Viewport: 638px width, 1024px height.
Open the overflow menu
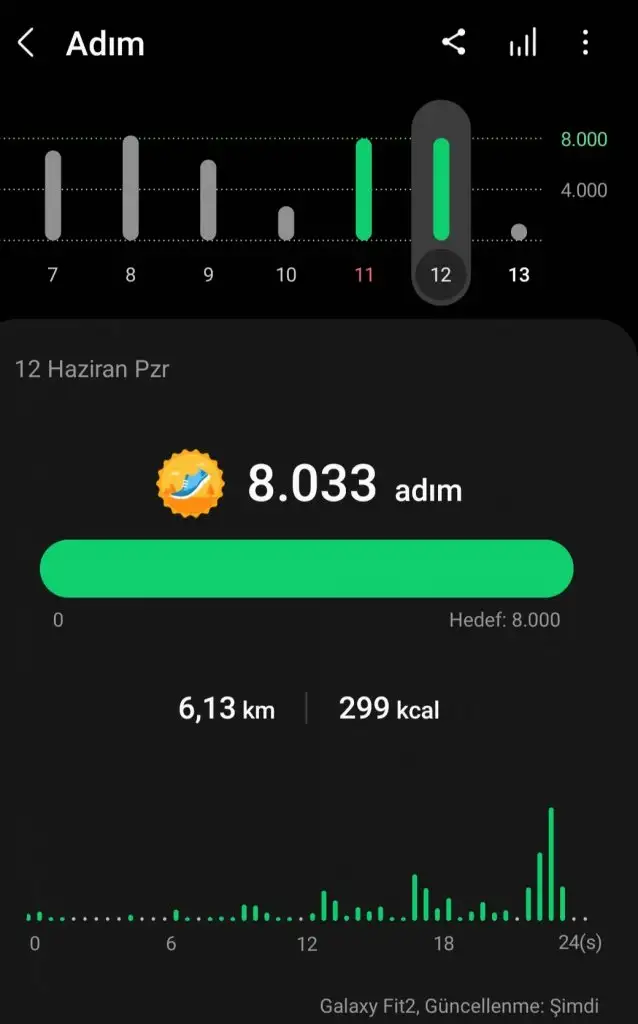point(585,43)
